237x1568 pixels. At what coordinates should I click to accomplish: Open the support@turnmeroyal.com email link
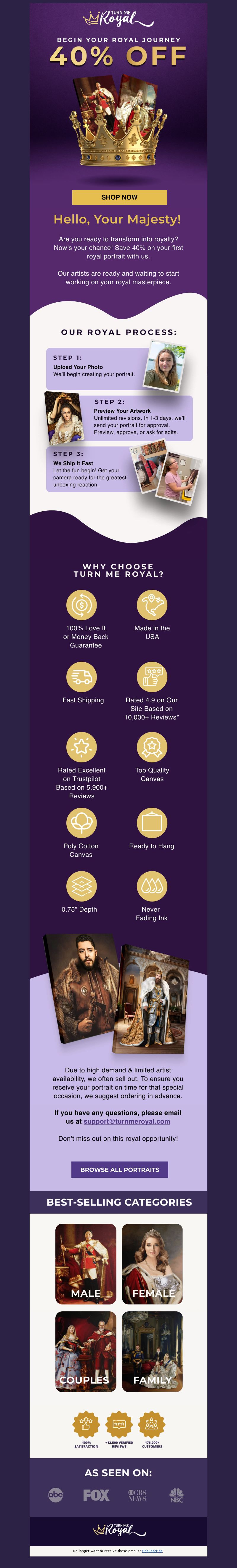coord(127,1121)
